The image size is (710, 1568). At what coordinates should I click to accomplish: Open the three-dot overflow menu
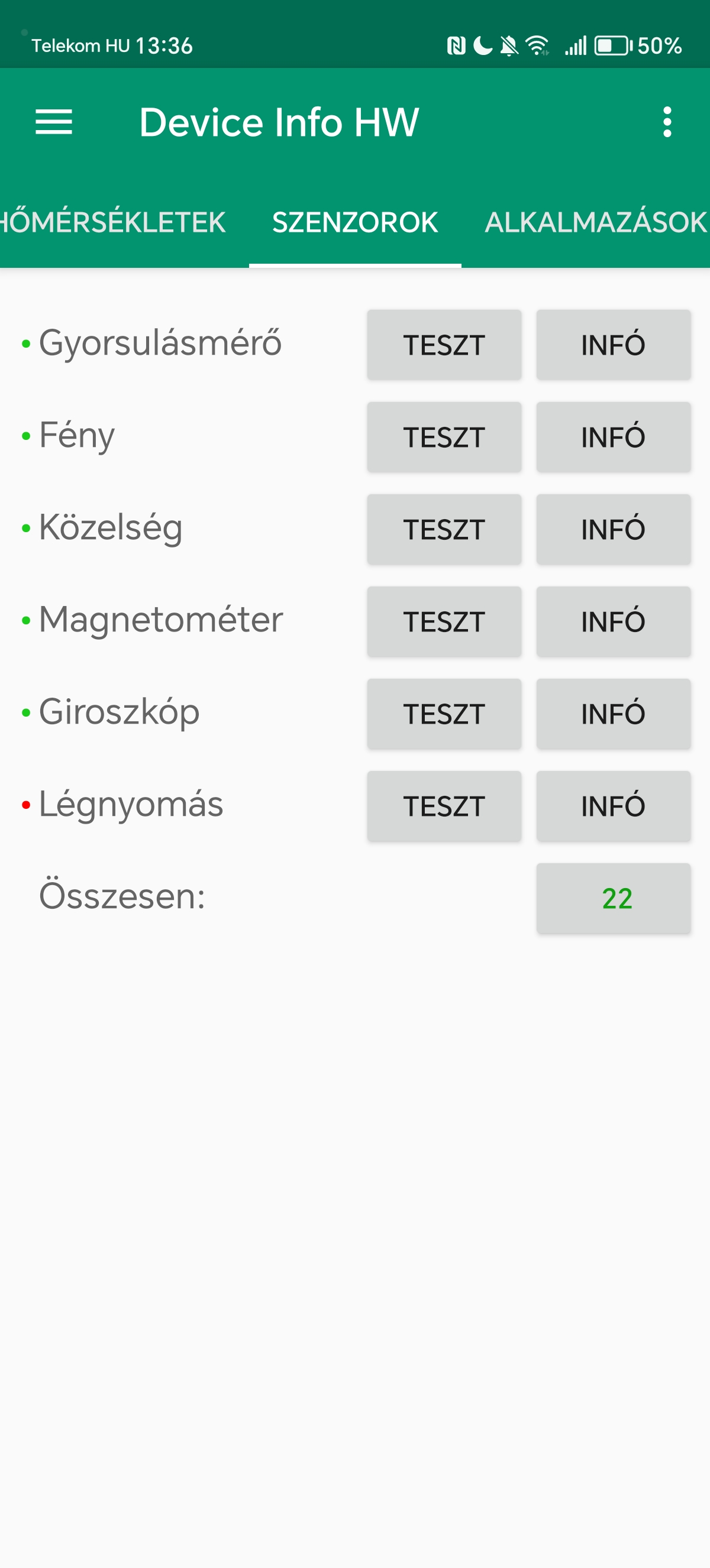(667, 122)
